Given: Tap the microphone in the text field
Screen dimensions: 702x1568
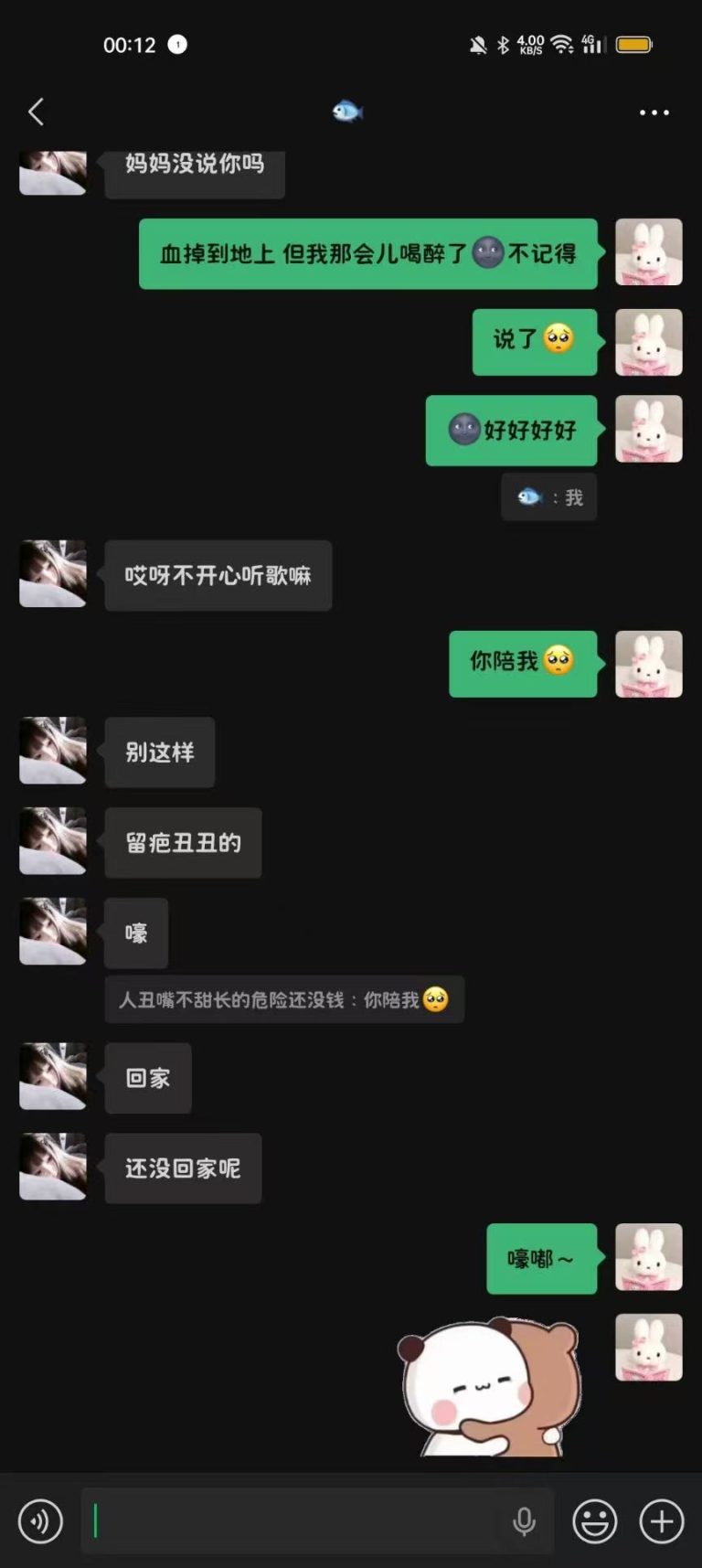Looking at the screenshot, I should pyautogui.click(x=524, y=1521).
